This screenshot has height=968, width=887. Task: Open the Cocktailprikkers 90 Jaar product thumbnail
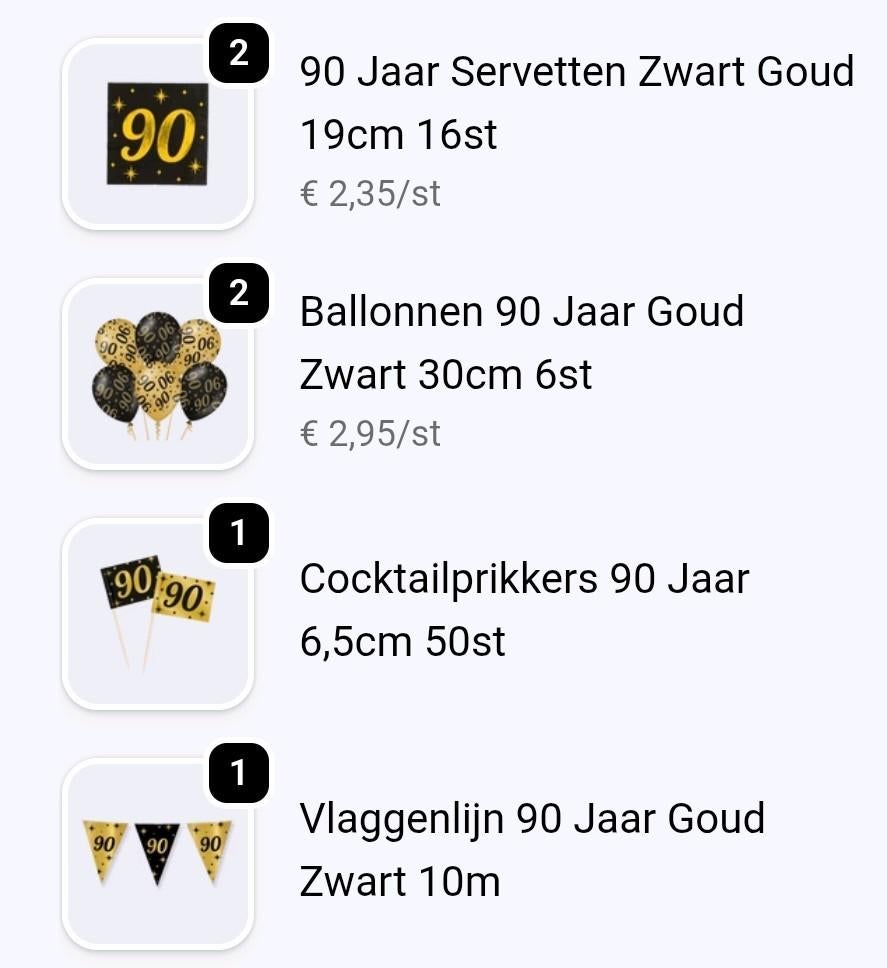click(157, 613)
